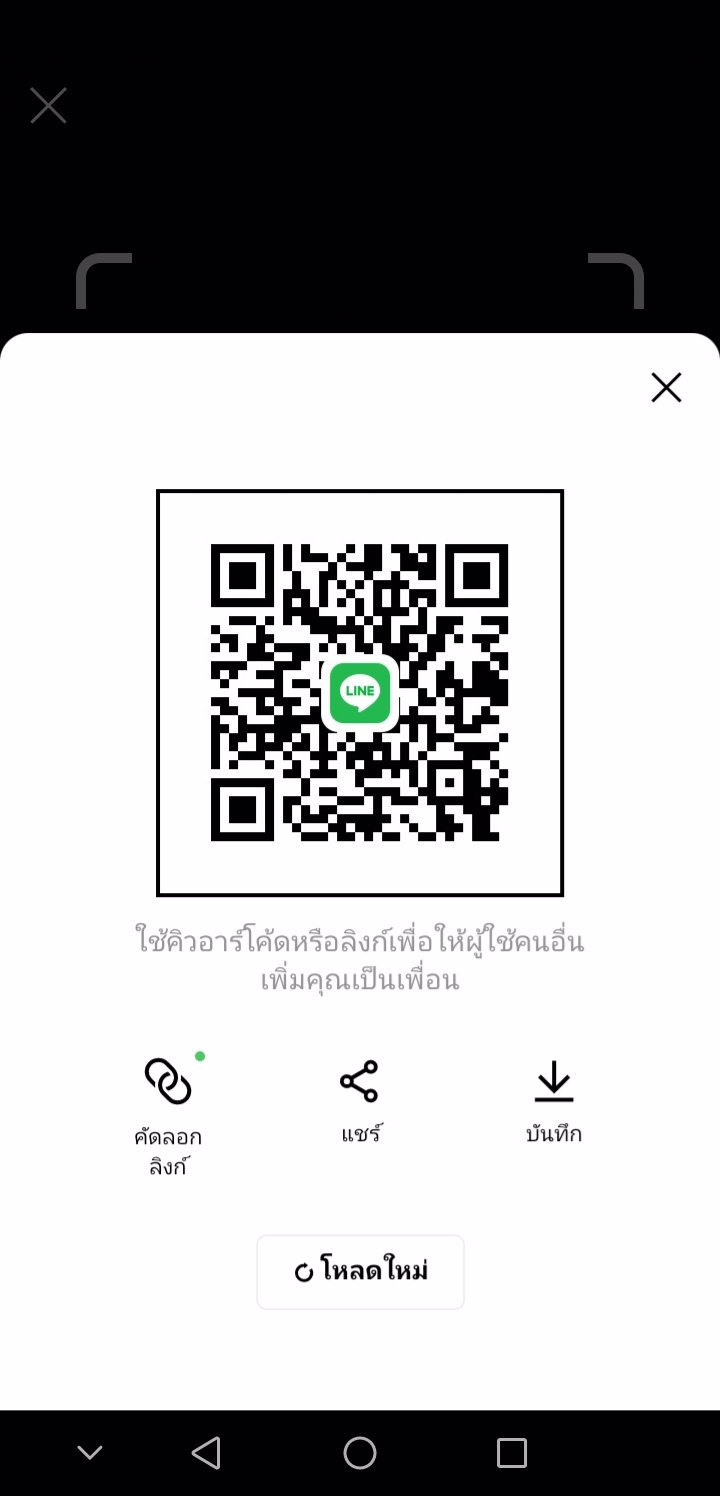Tap the share network-nodes icon
Screen dimensions: 720x1496
click(x=360, y=1080)
